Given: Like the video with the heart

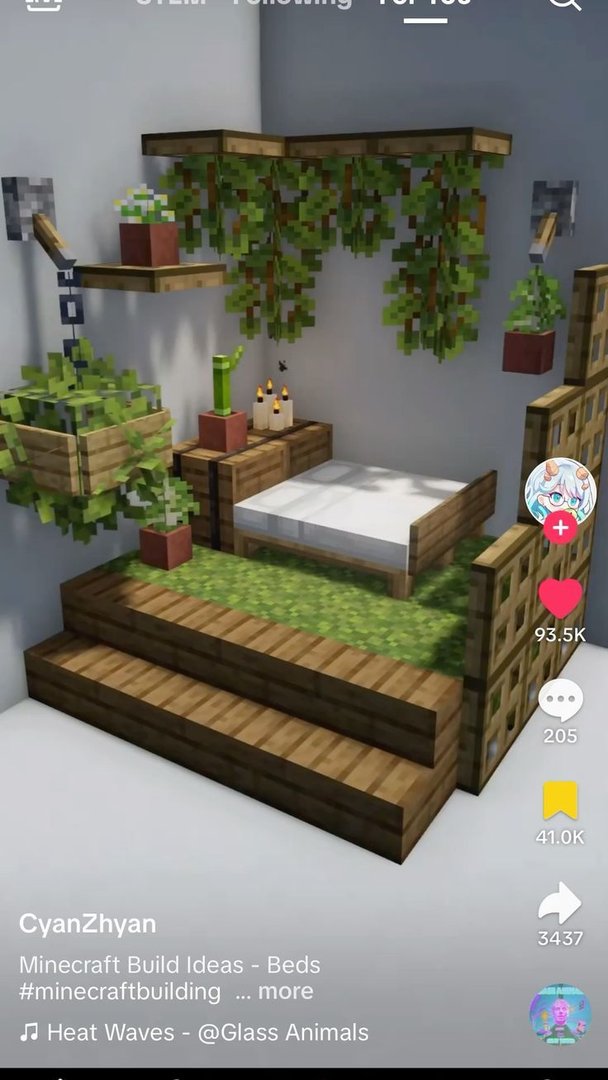Looking at the screenshot, I should point(560,598).
